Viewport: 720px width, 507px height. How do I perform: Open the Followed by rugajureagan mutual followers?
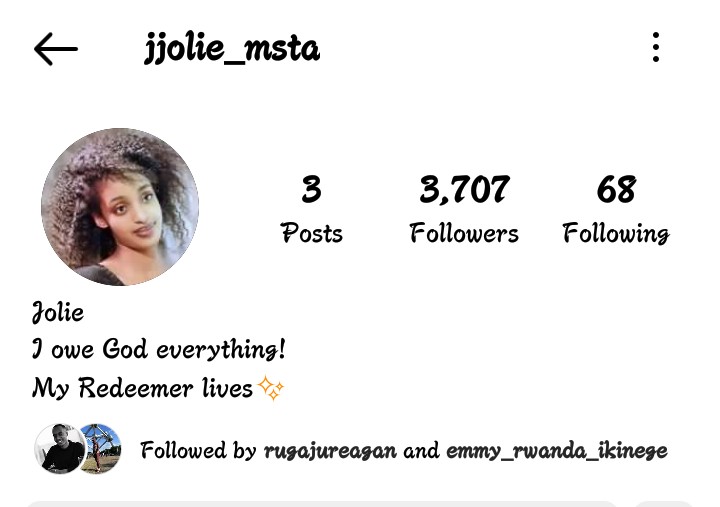(x=403, y=450)
